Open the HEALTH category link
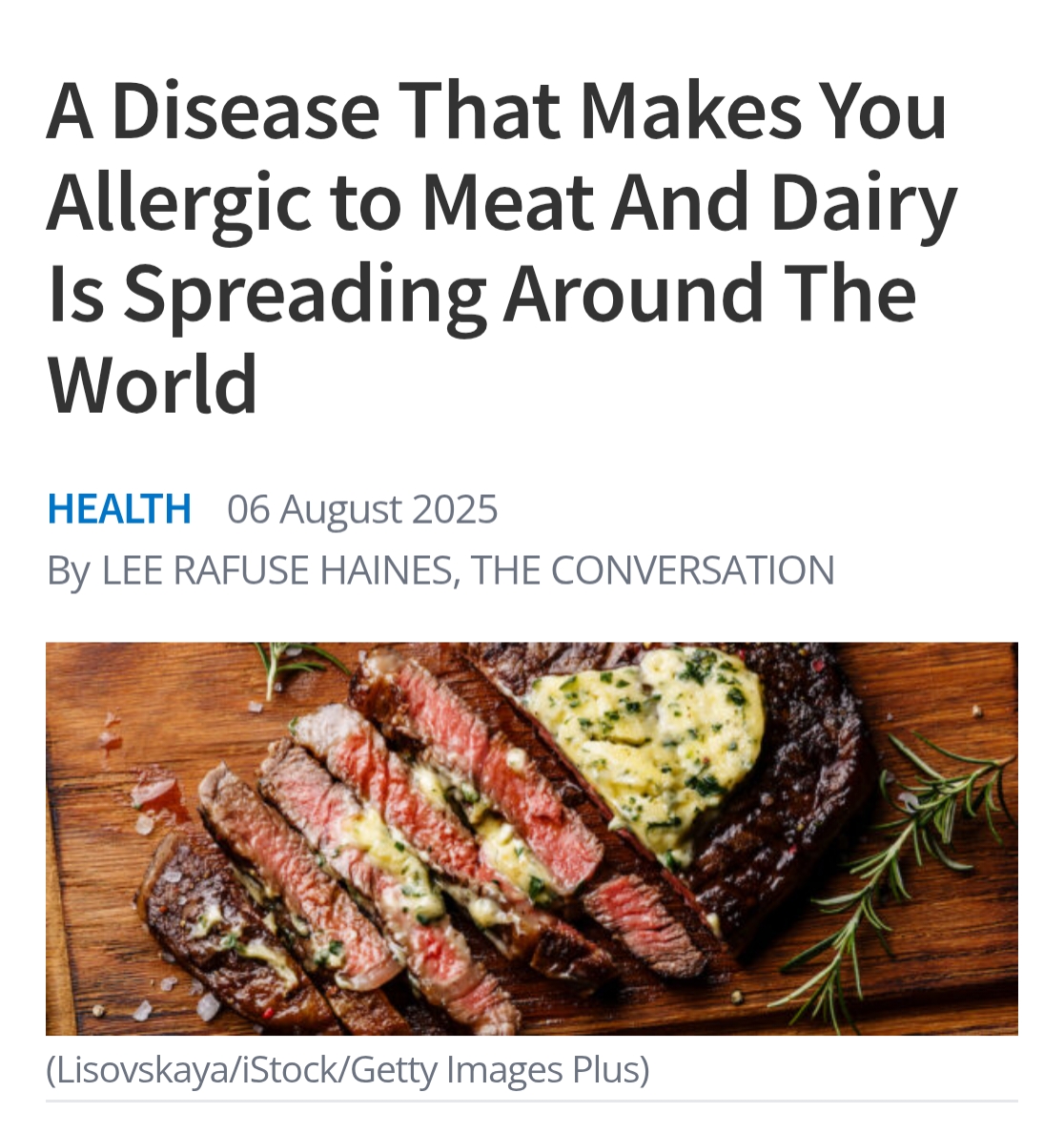 click(119, 509)
